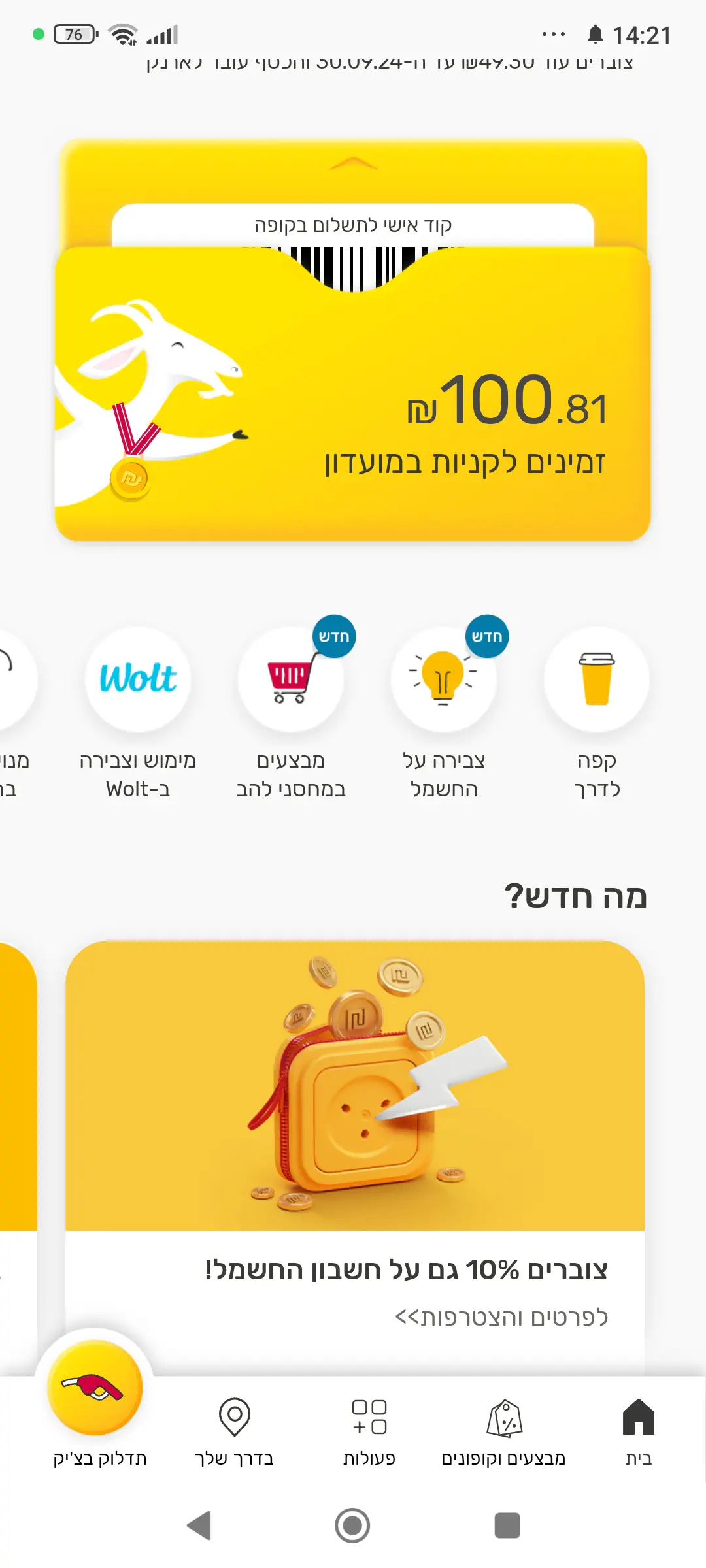Switch to מבצעים וקופונים tab
The image size is (706, 1568).
coord(503,1431)
